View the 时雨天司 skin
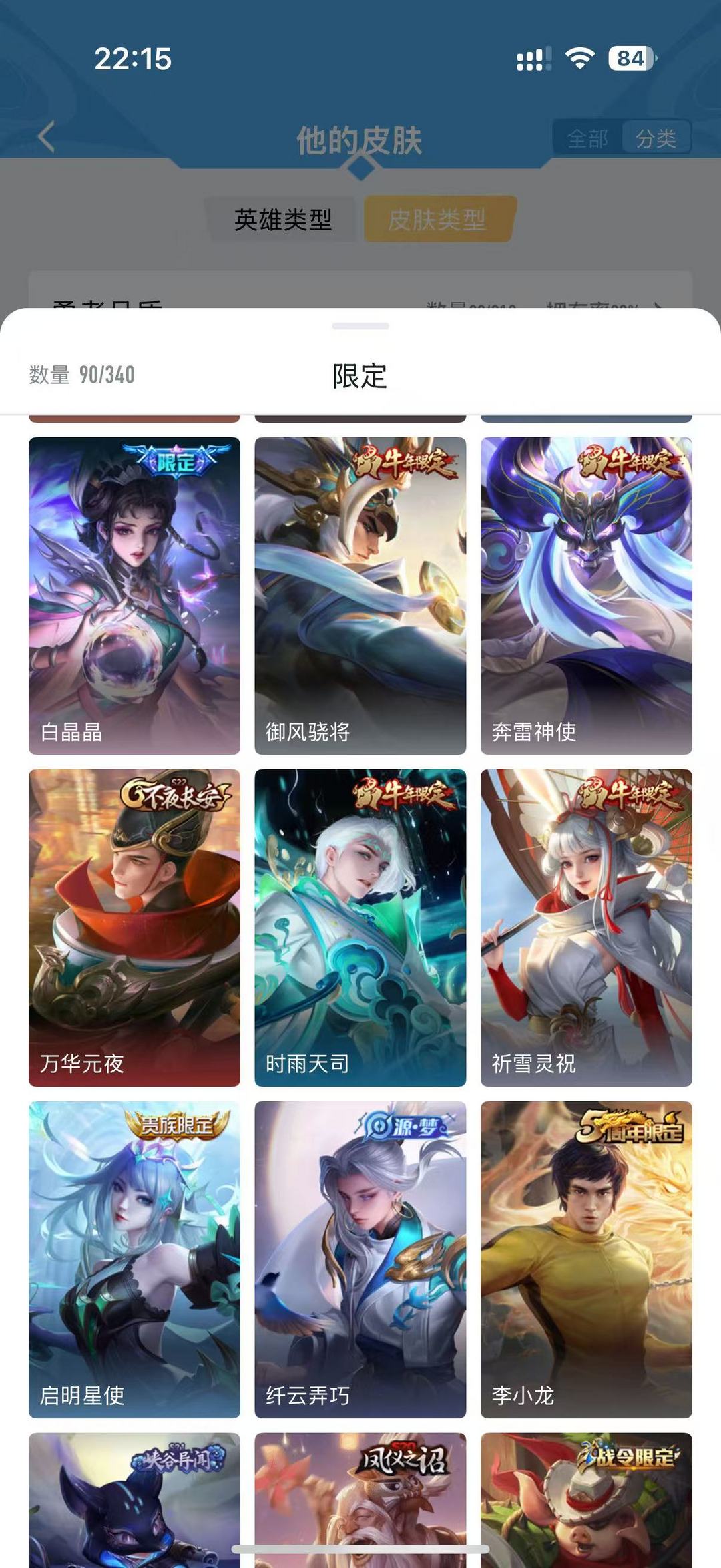 pyautogui.click(x=360, y=928)
